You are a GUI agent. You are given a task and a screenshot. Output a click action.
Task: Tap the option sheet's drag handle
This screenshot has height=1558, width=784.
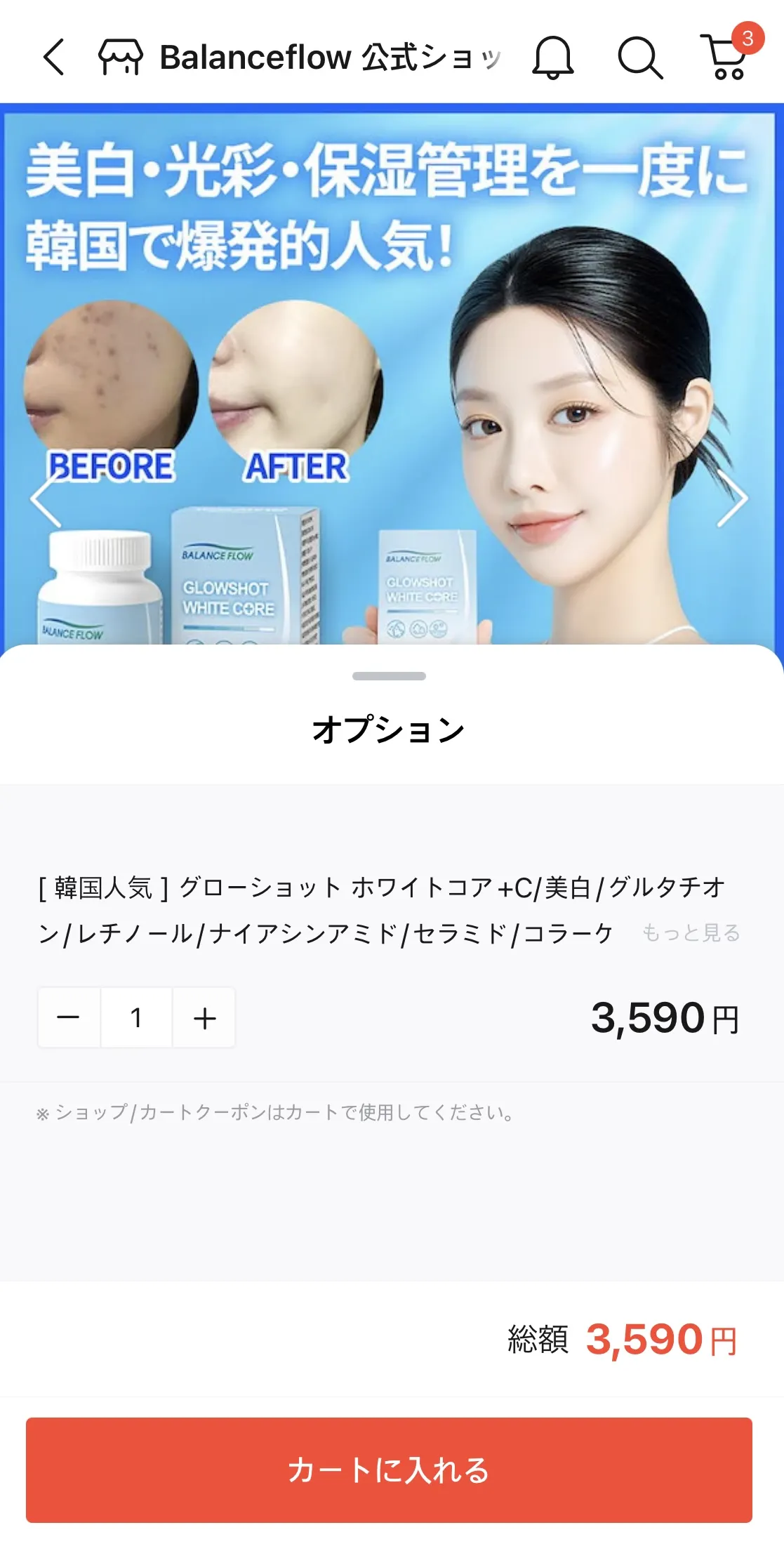(389, 676)
